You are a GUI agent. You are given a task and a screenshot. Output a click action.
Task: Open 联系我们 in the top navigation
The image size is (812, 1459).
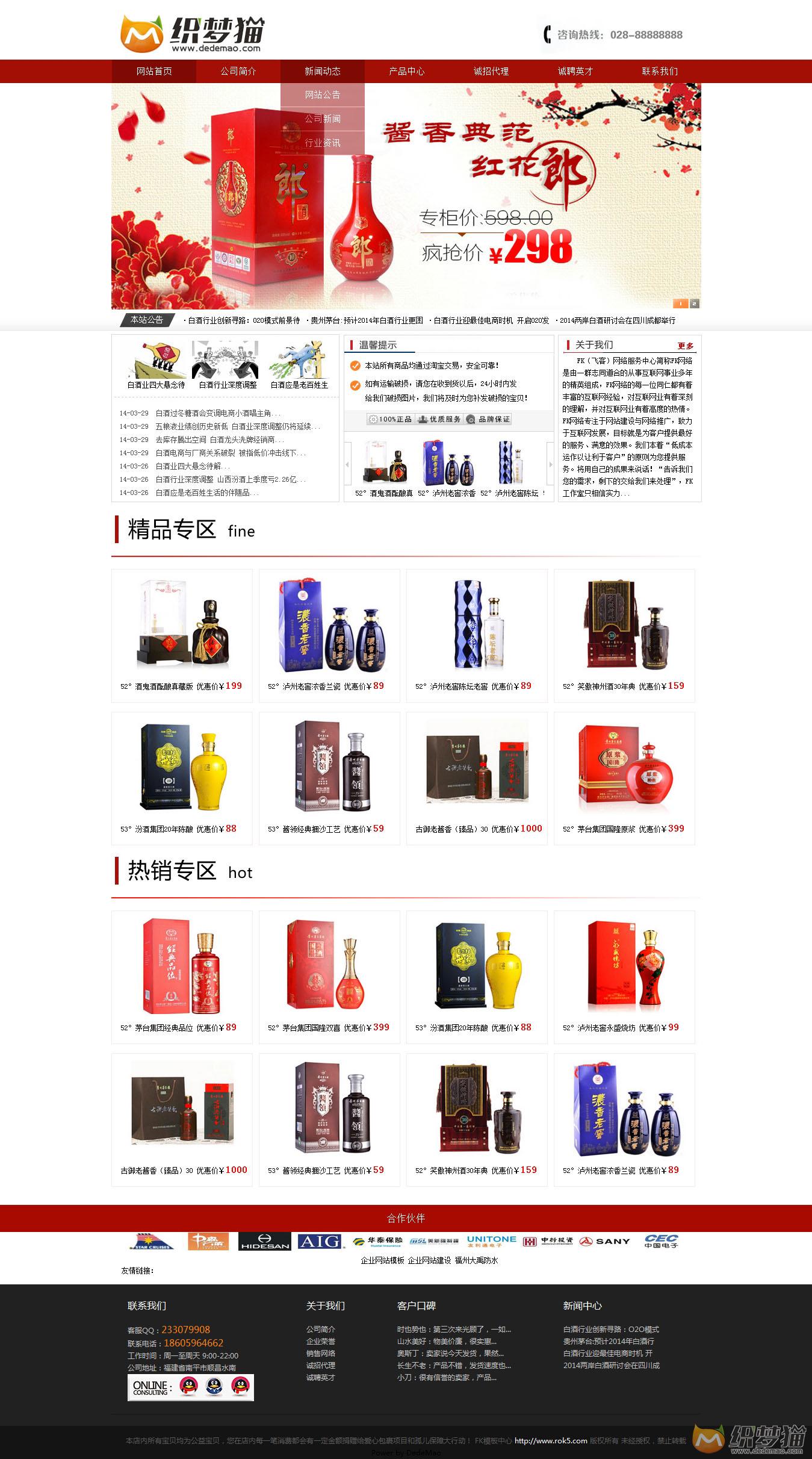[660, 71]
